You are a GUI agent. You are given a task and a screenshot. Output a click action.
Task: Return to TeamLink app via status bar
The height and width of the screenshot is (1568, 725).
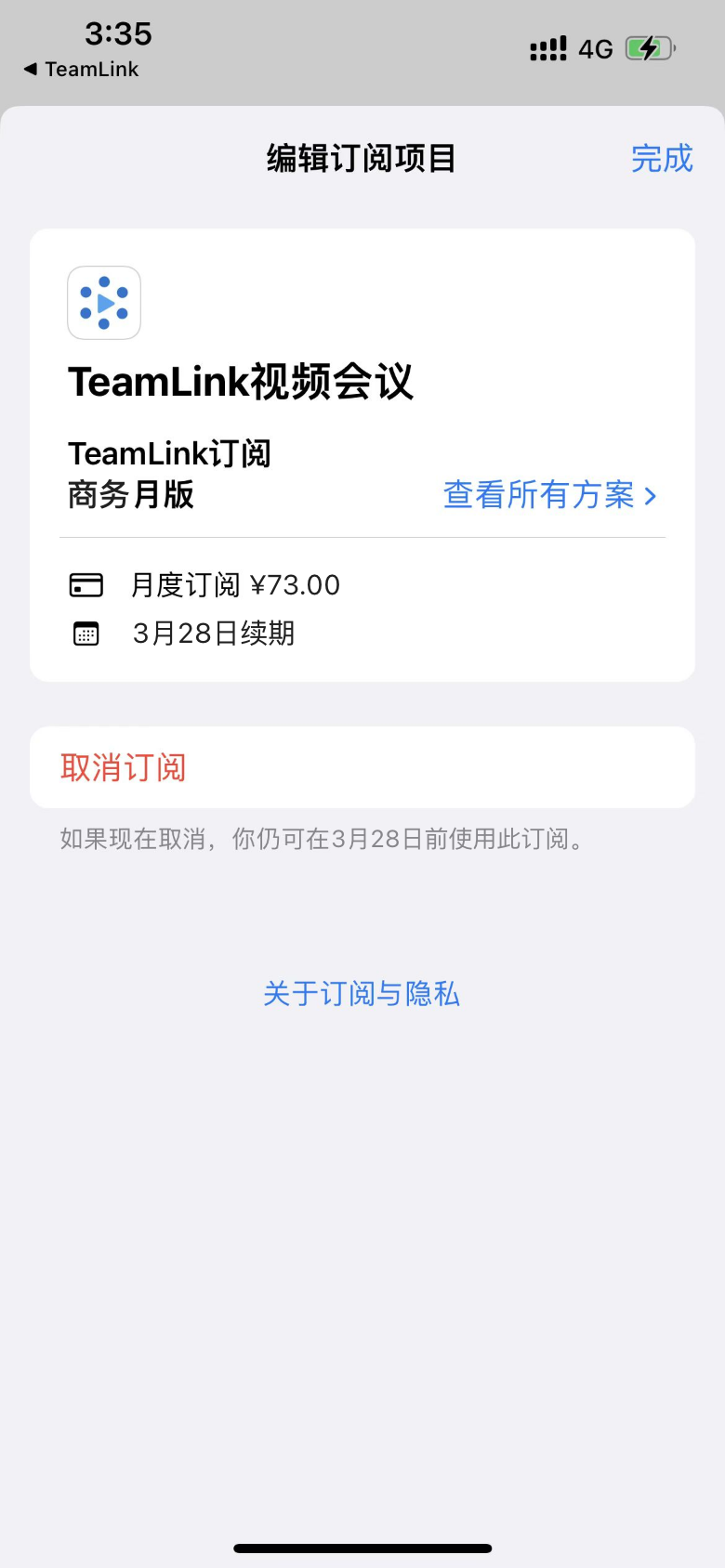coord(81,70)
